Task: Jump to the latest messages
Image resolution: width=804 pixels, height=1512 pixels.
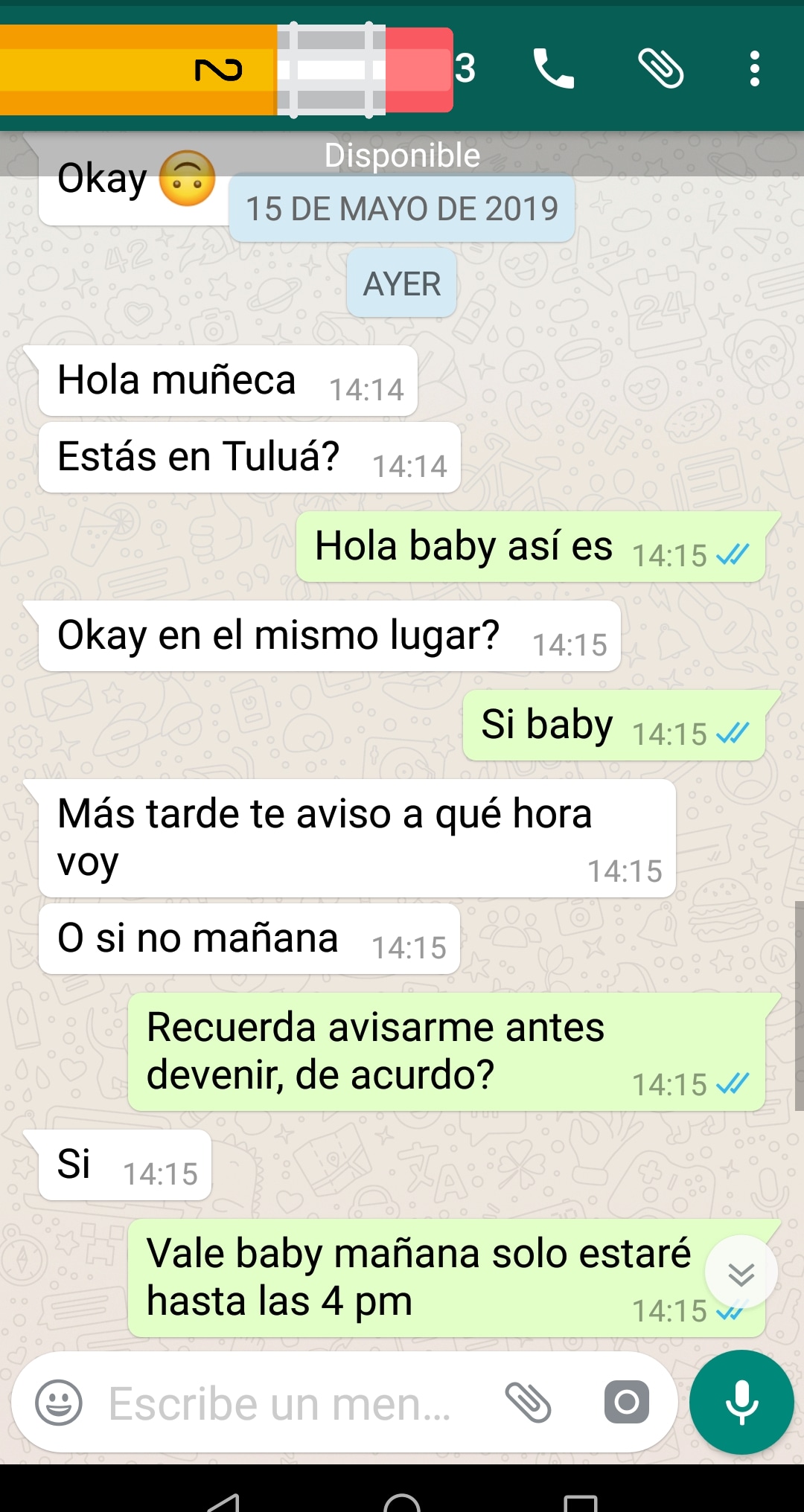Action: pyautogui.click(x=741, y=1273)
